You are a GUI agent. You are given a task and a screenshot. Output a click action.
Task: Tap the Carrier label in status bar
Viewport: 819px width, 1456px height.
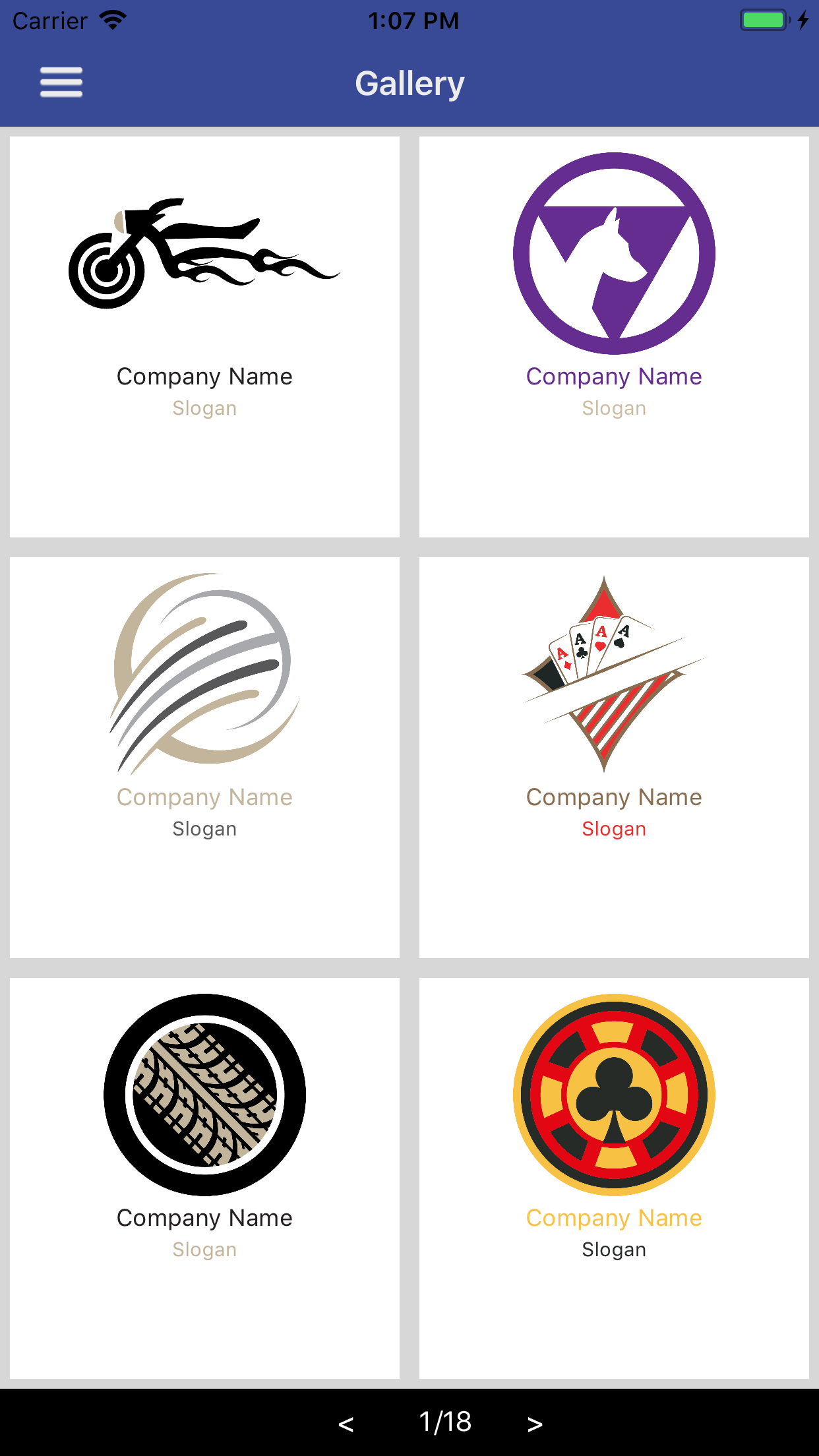(x=49, y=20)
